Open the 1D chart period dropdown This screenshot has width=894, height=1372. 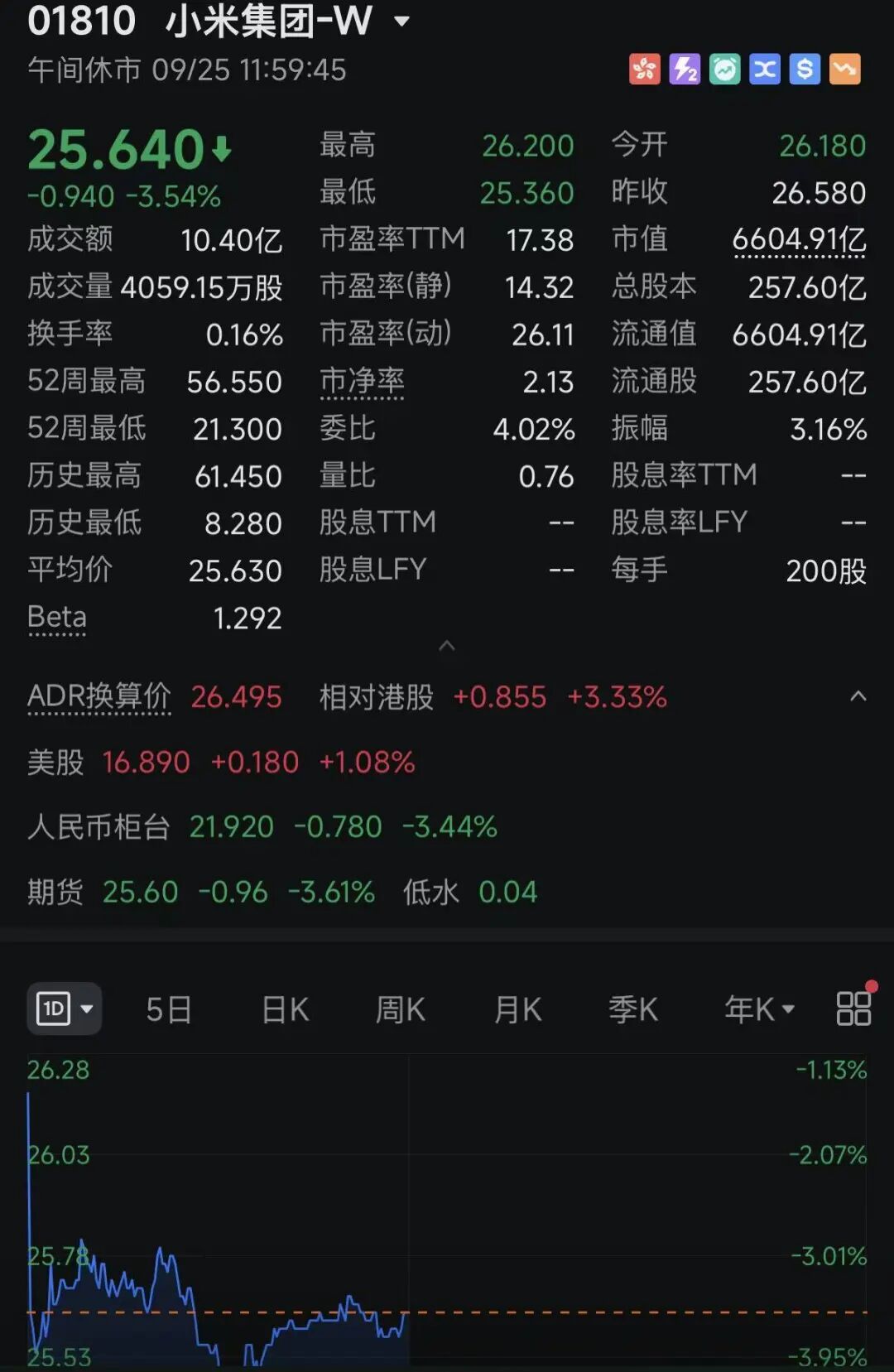click(65, 1009)
